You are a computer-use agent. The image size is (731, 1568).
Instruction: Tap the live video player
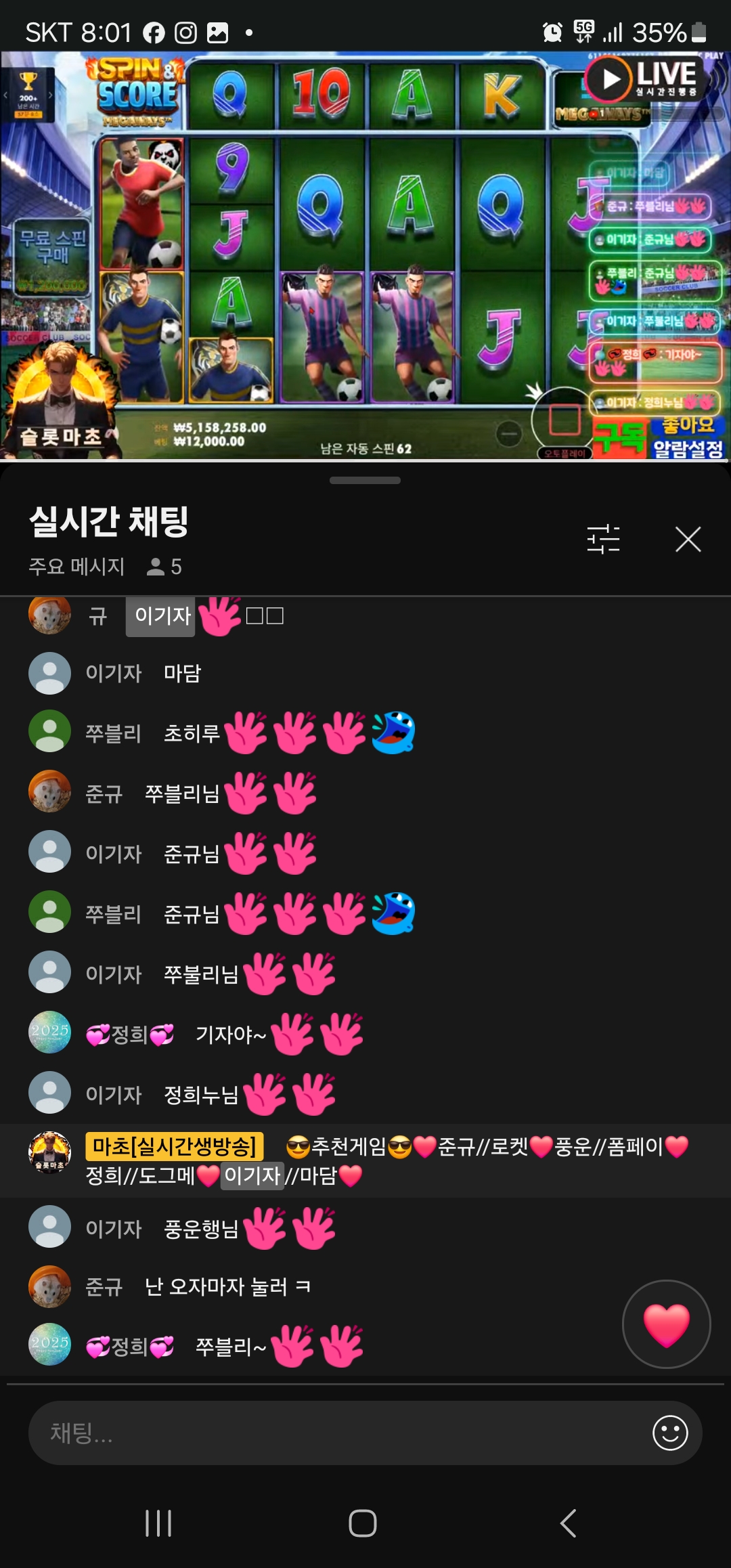coord(365,257)
